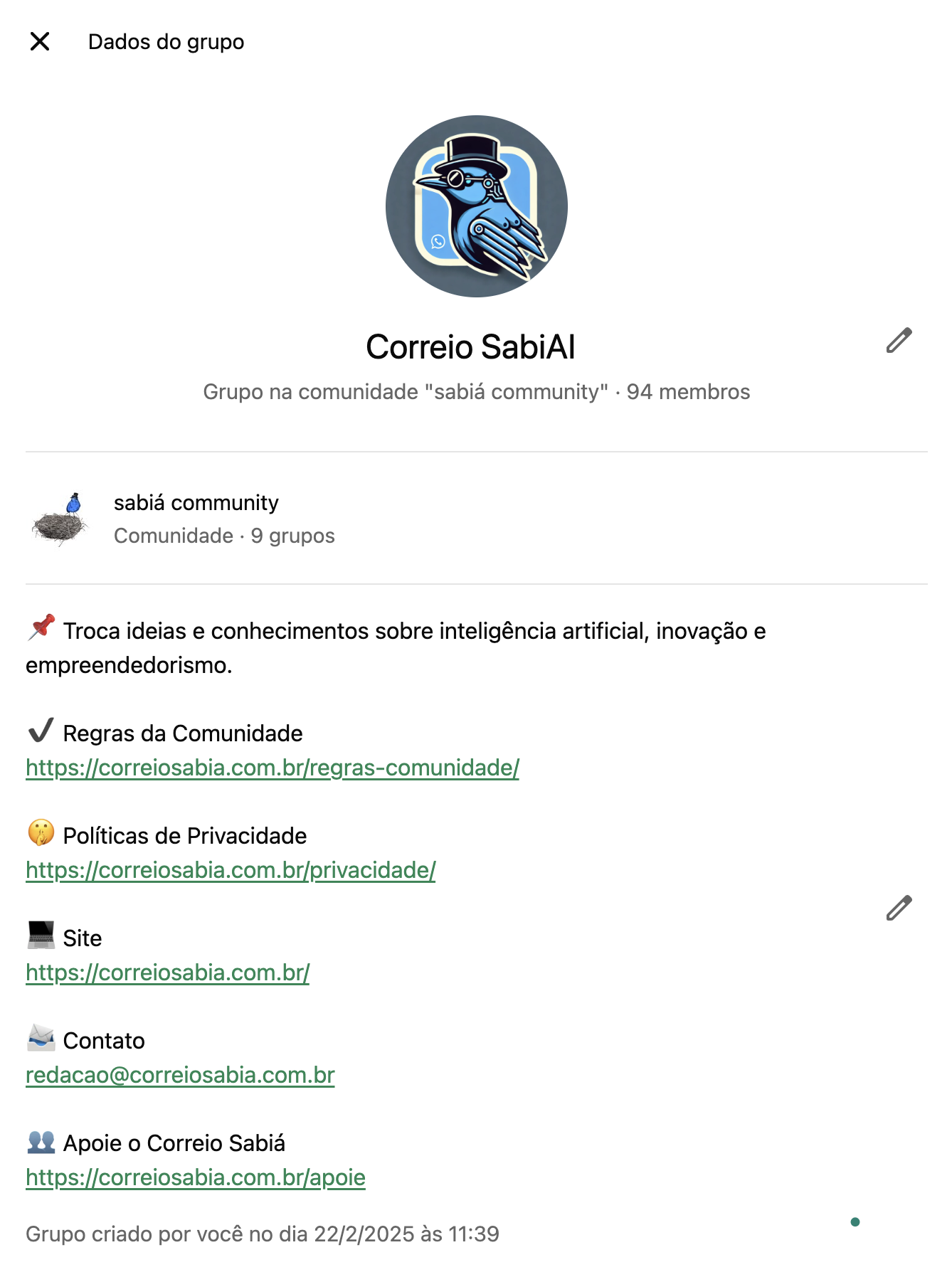Screen dimensions: 952x1272
Task: Close the Dados do grupo screen
Action: pos(40,42)
